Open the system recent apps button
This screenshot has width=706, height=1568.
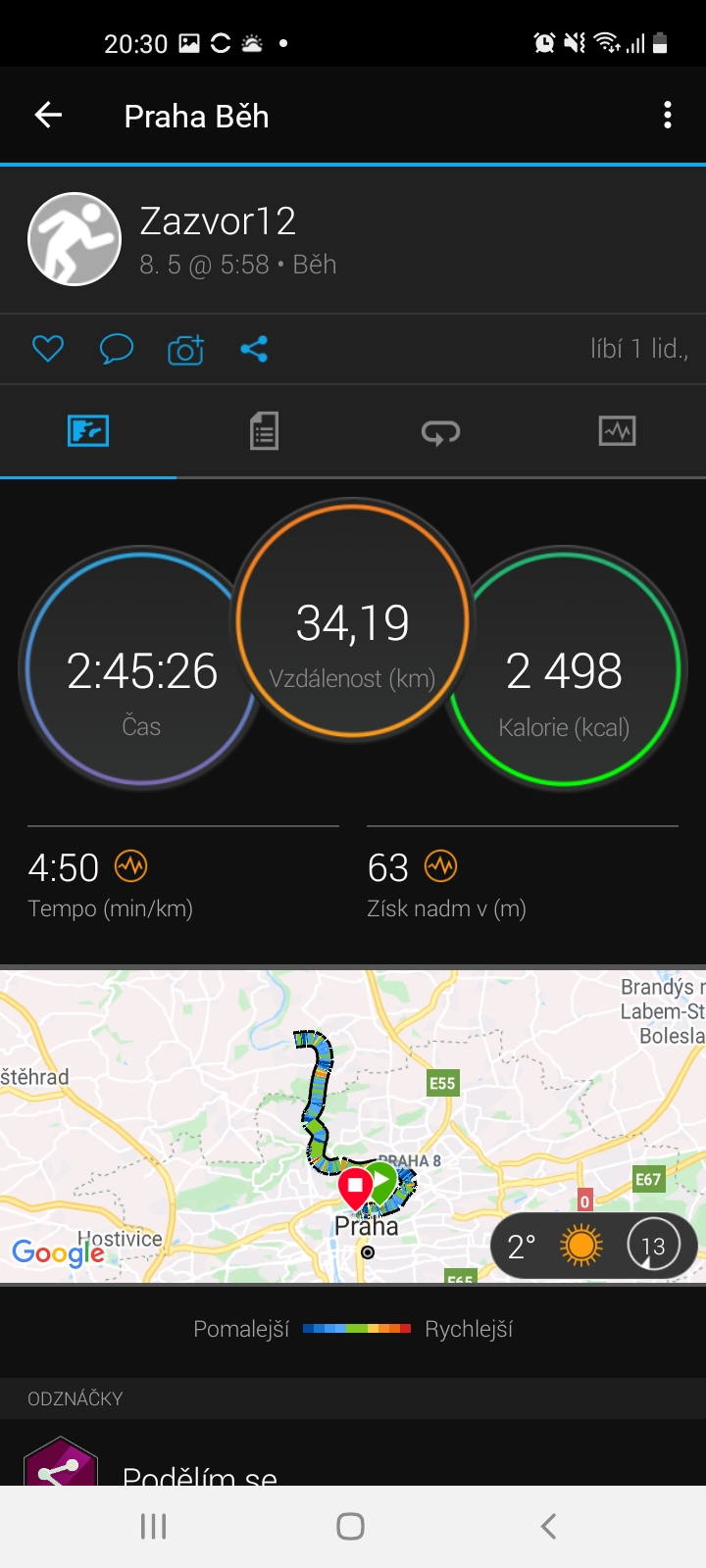[154, 1526]
